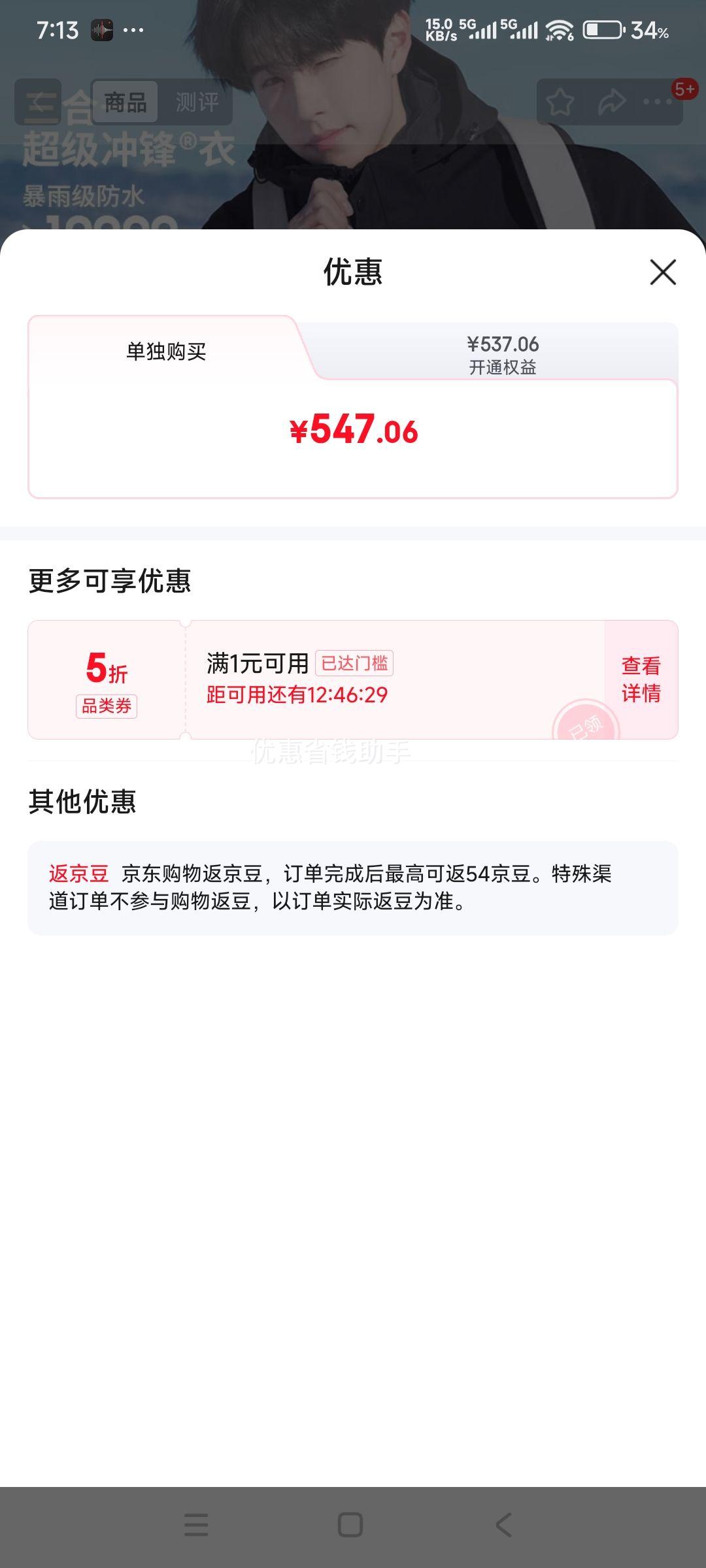Go back with the system back button

point(503,1525)
